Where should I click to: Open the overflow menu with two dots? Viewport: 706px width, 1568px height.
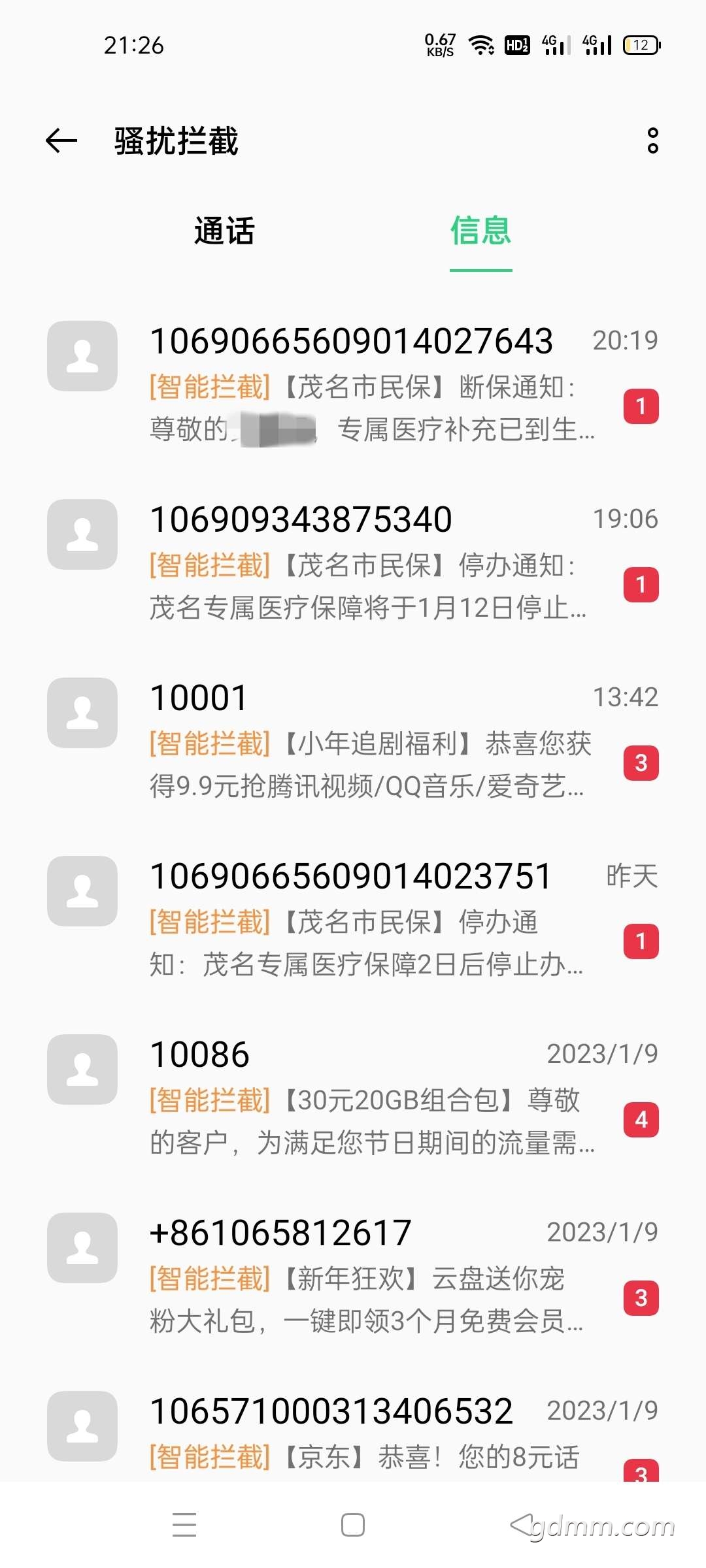click(x=652, y=140)
